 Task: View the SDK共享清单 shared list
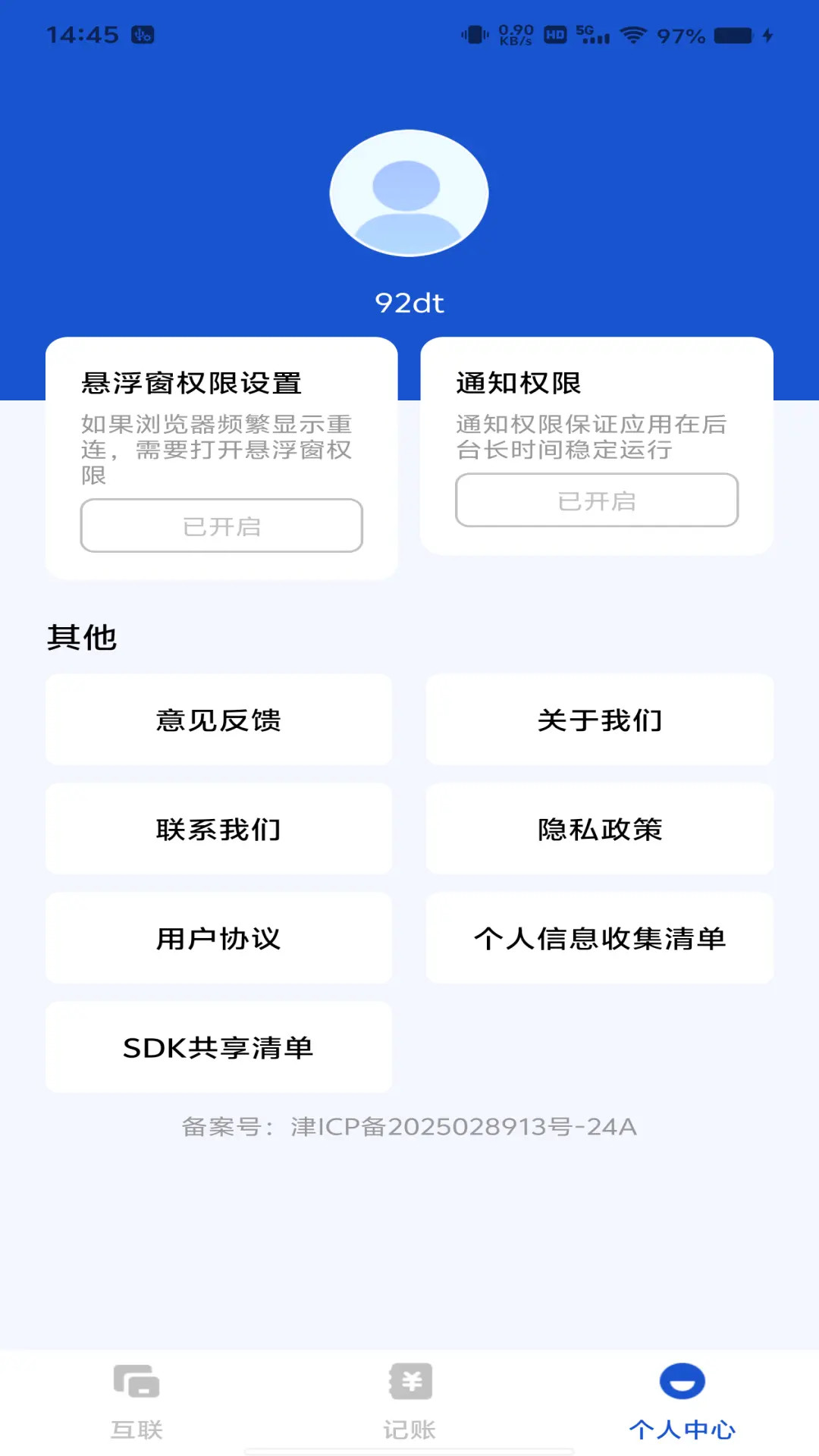point(218,1047)
